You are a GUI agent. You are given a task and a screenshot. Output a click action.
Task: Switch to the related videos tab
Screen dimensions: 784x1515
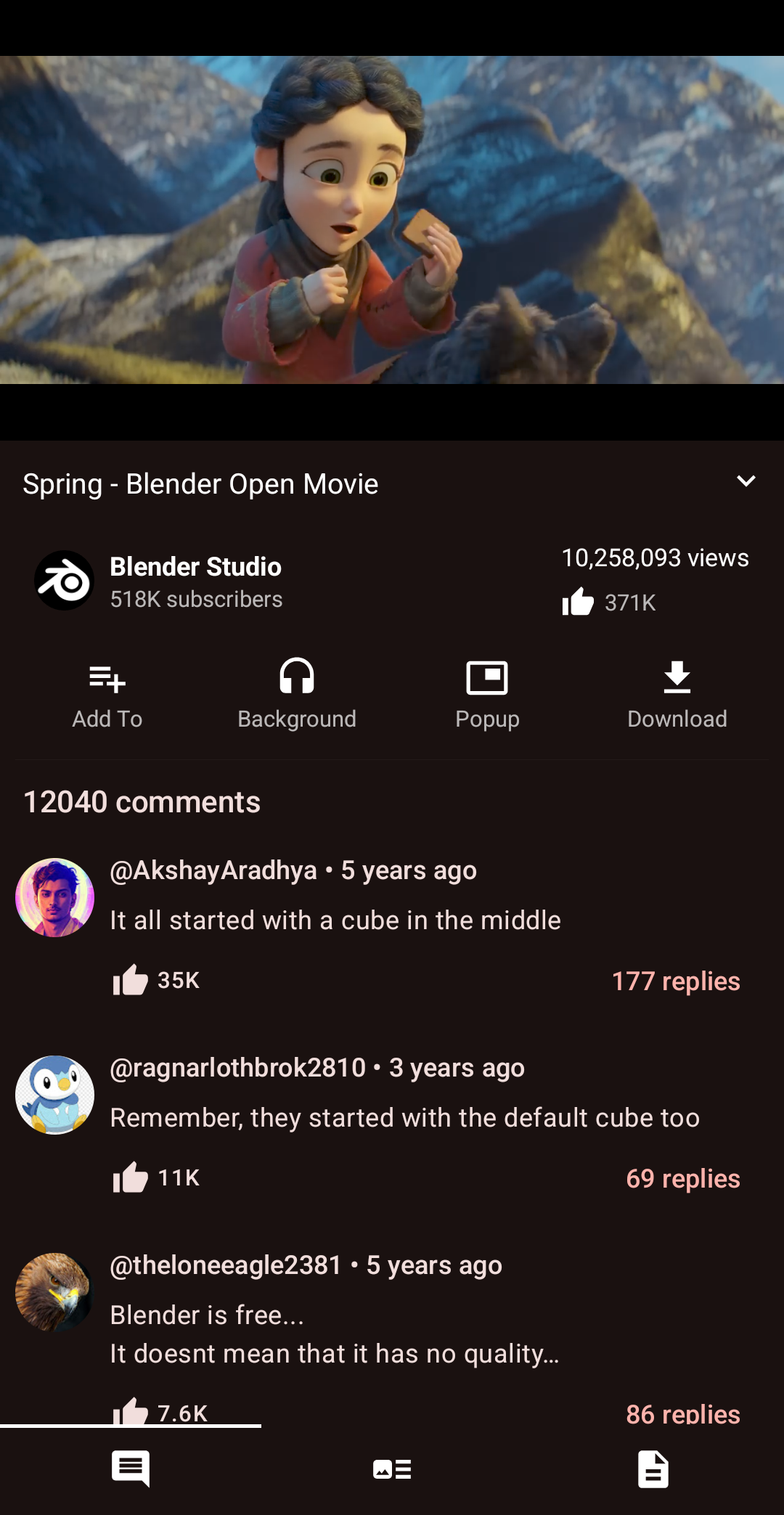coord(392,1469)
